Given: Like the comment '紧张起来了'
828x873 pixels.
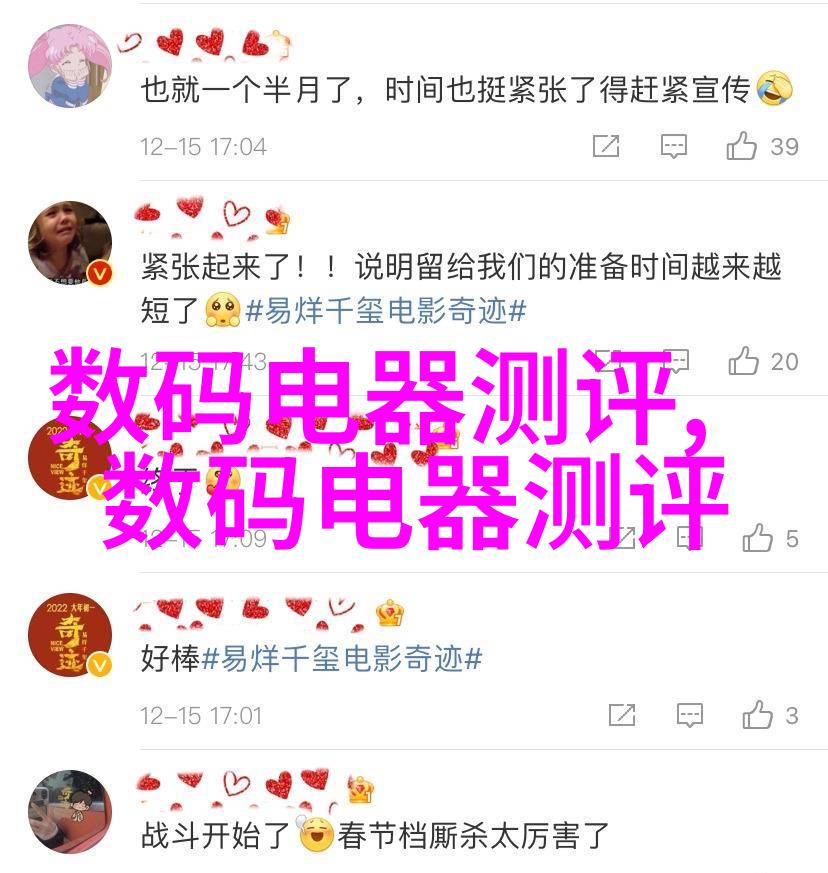Looking at the screenshot, I should coord(744,361).
